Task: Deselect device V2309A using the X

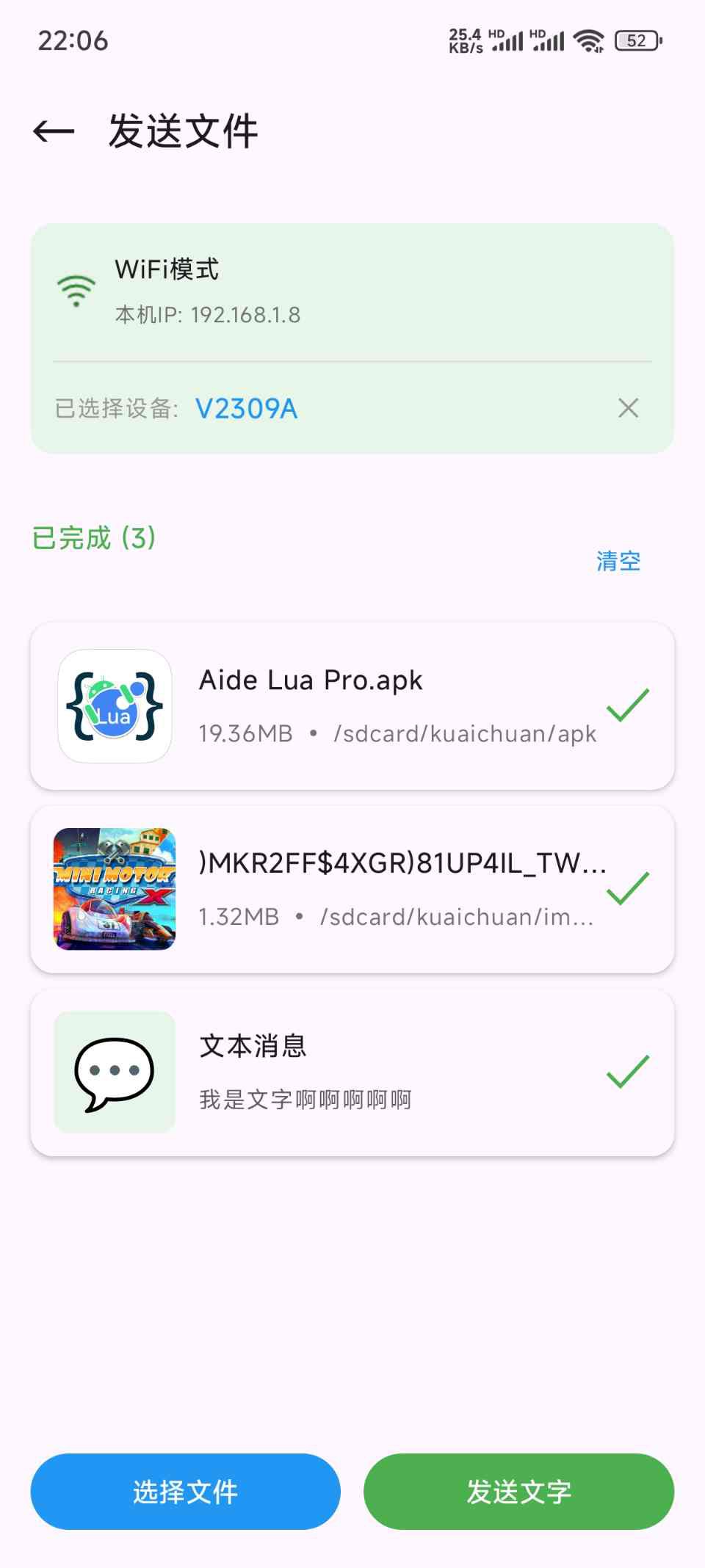Action: [x=629, y=408]
